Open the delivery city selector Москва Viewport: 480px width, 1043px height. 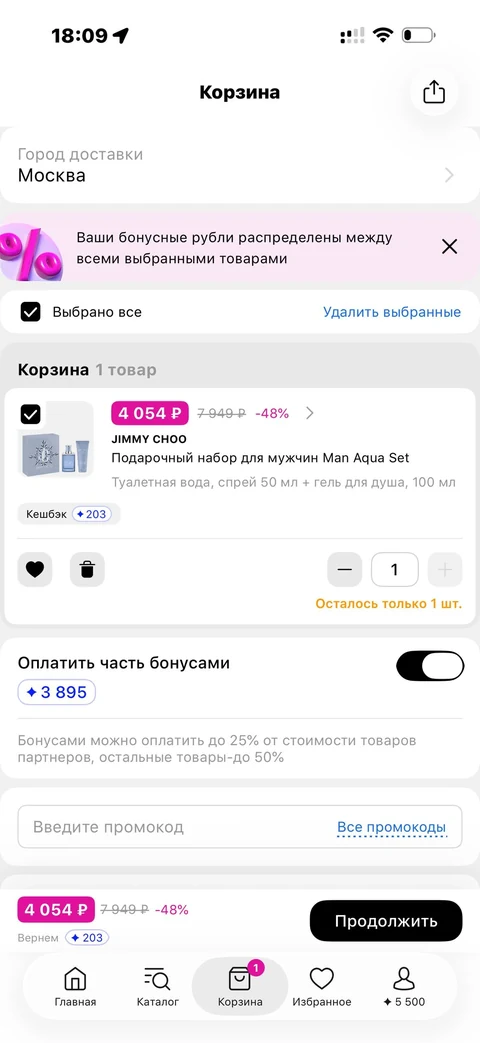point(240,166)
